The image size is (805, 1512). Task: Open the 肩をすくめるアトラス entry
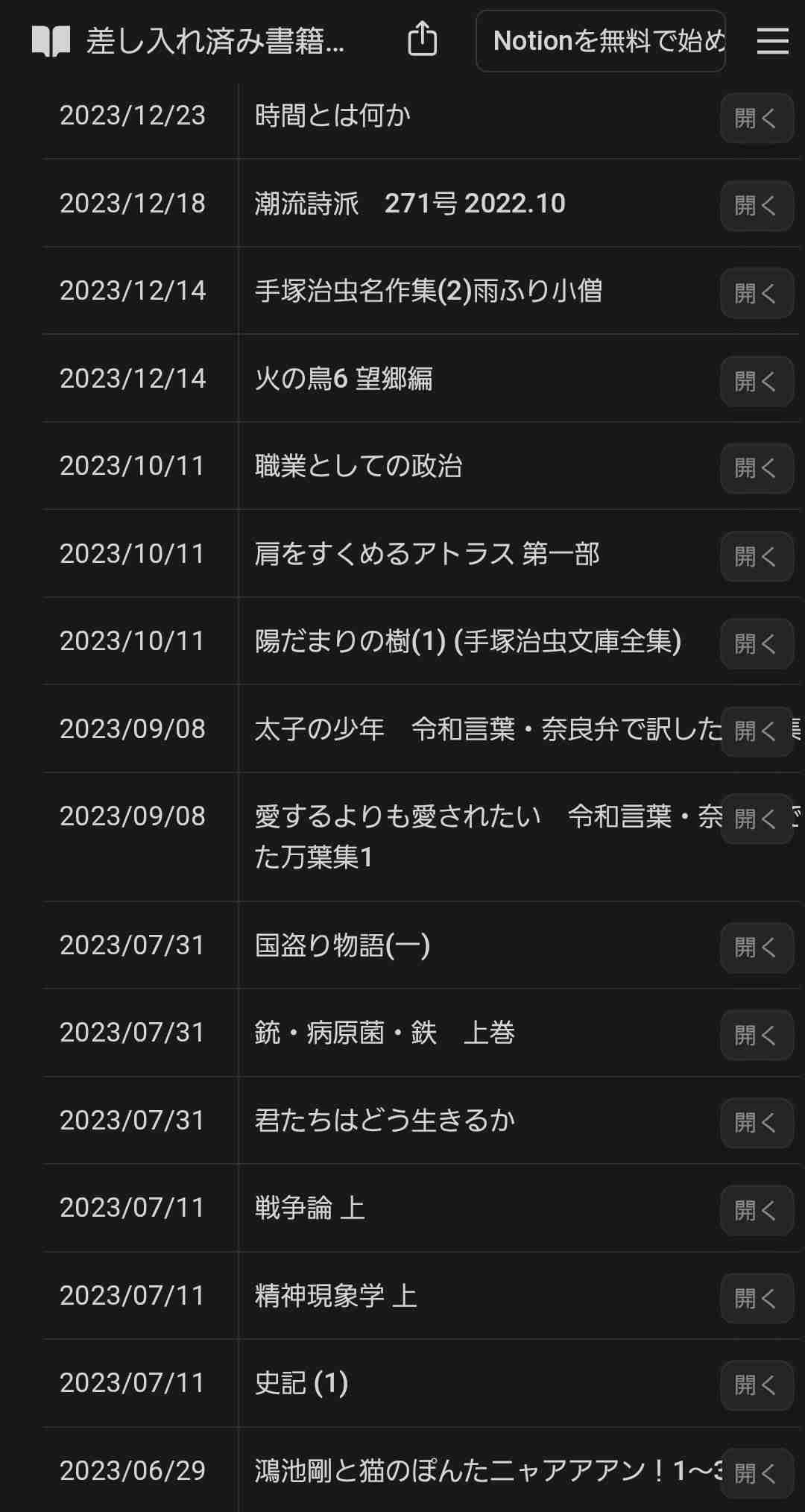(756, 556)
